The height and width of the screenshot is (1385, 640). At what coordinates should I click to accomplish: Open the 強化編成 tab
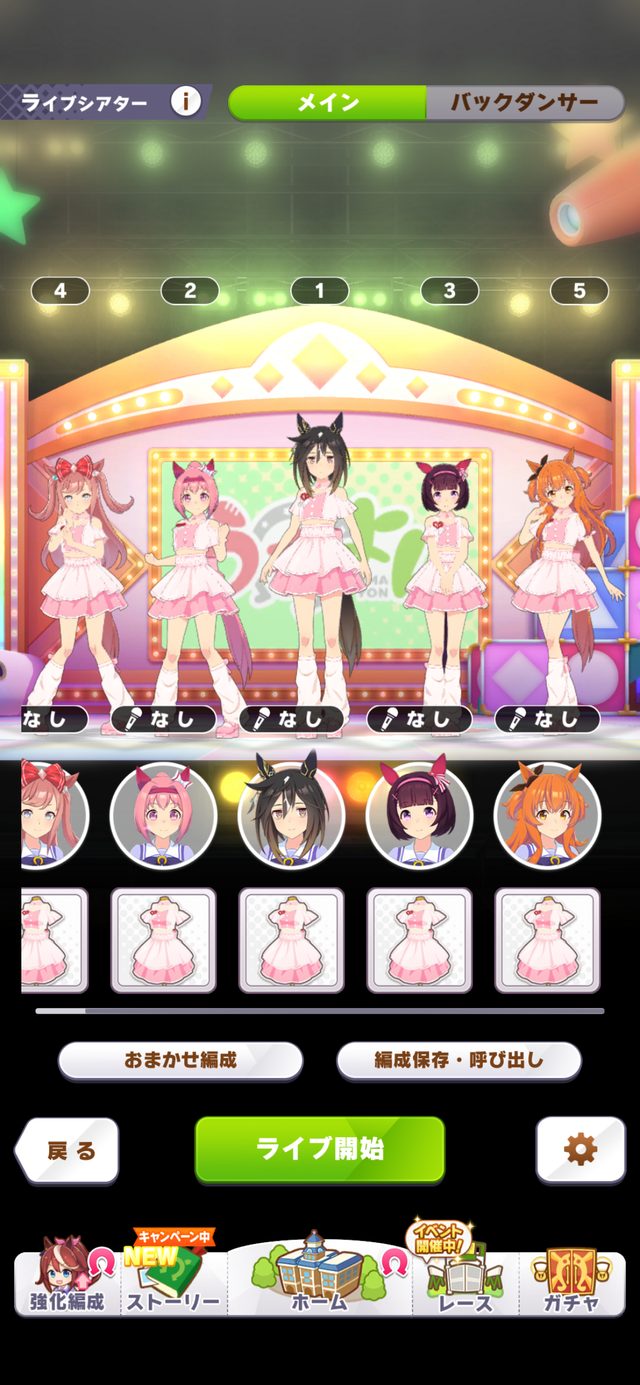[x=66, y=1285]
